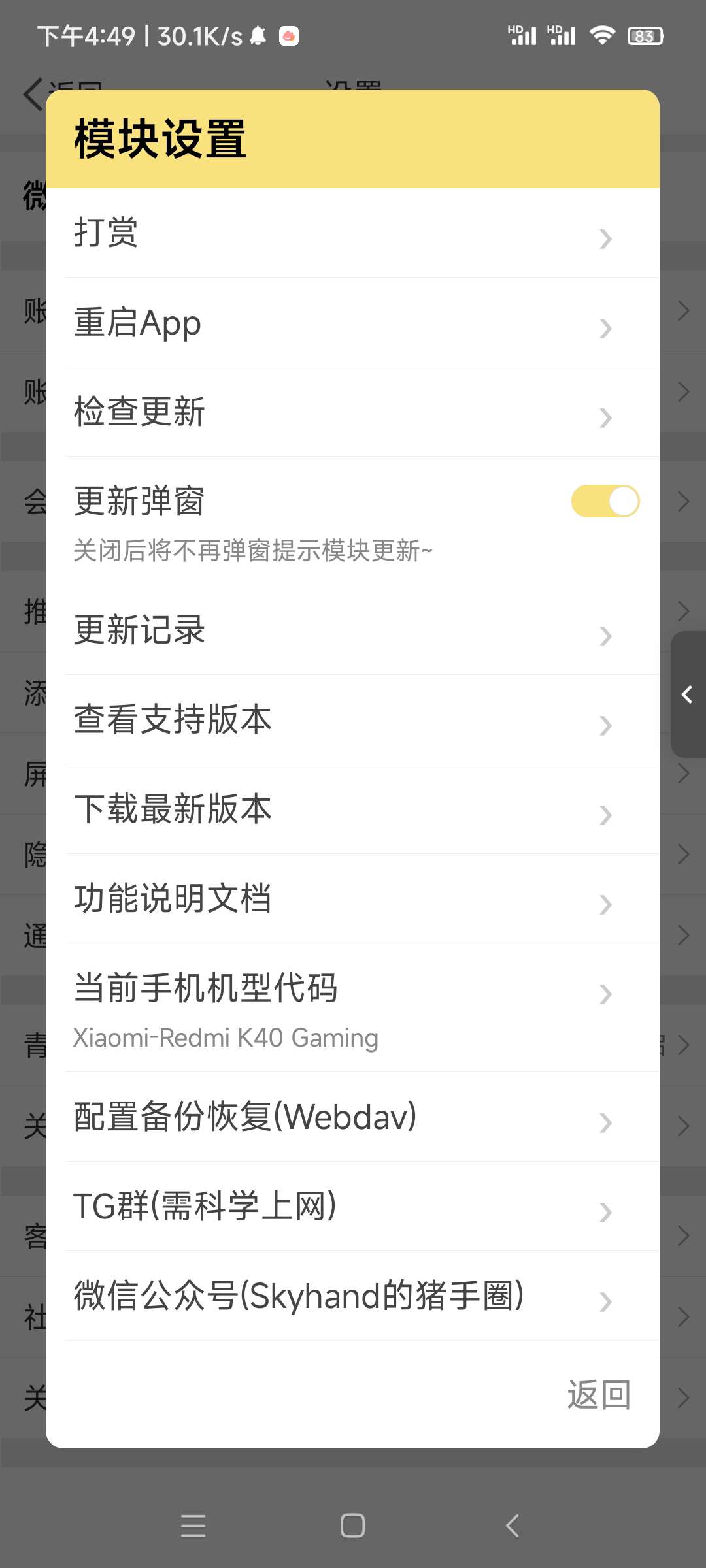
Task: Open the 打赏 (tip) option
Action: pyautogui.click(x=353, y=233)
